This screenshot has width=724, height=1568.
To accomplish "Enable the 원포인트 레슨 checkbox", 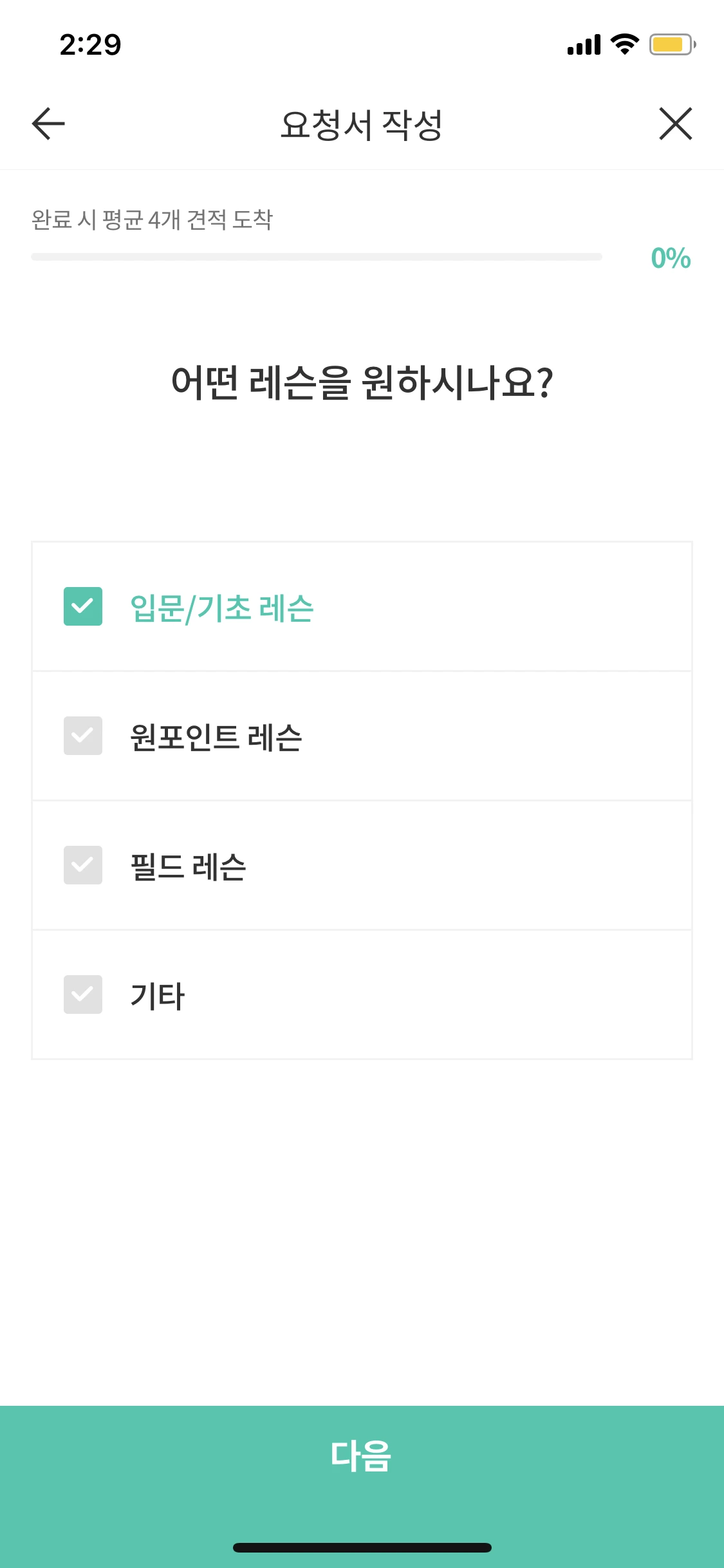I will pos(83,735).
